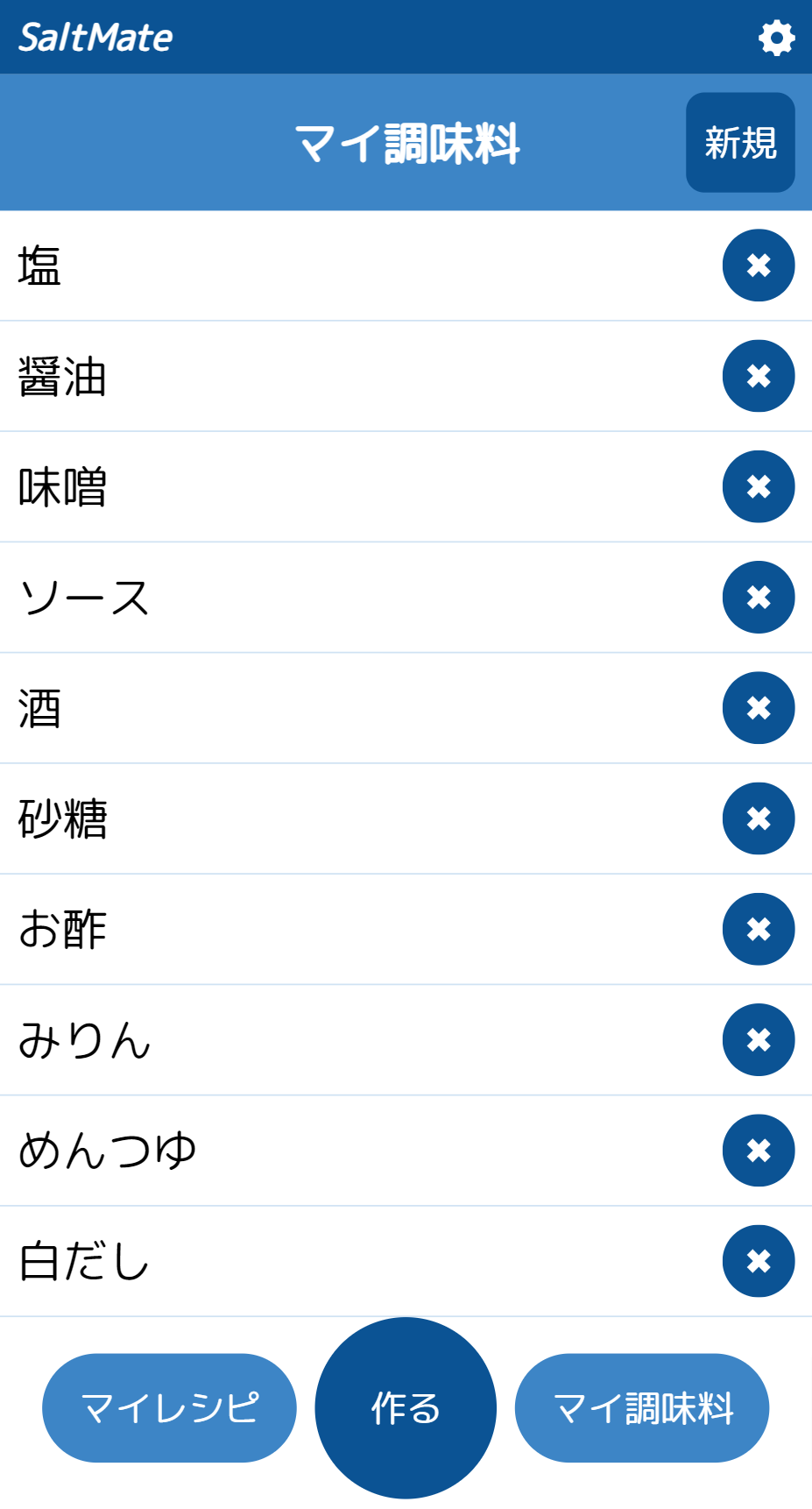
Task: Delete the 味噌 entry
Action: pos(759,486)
